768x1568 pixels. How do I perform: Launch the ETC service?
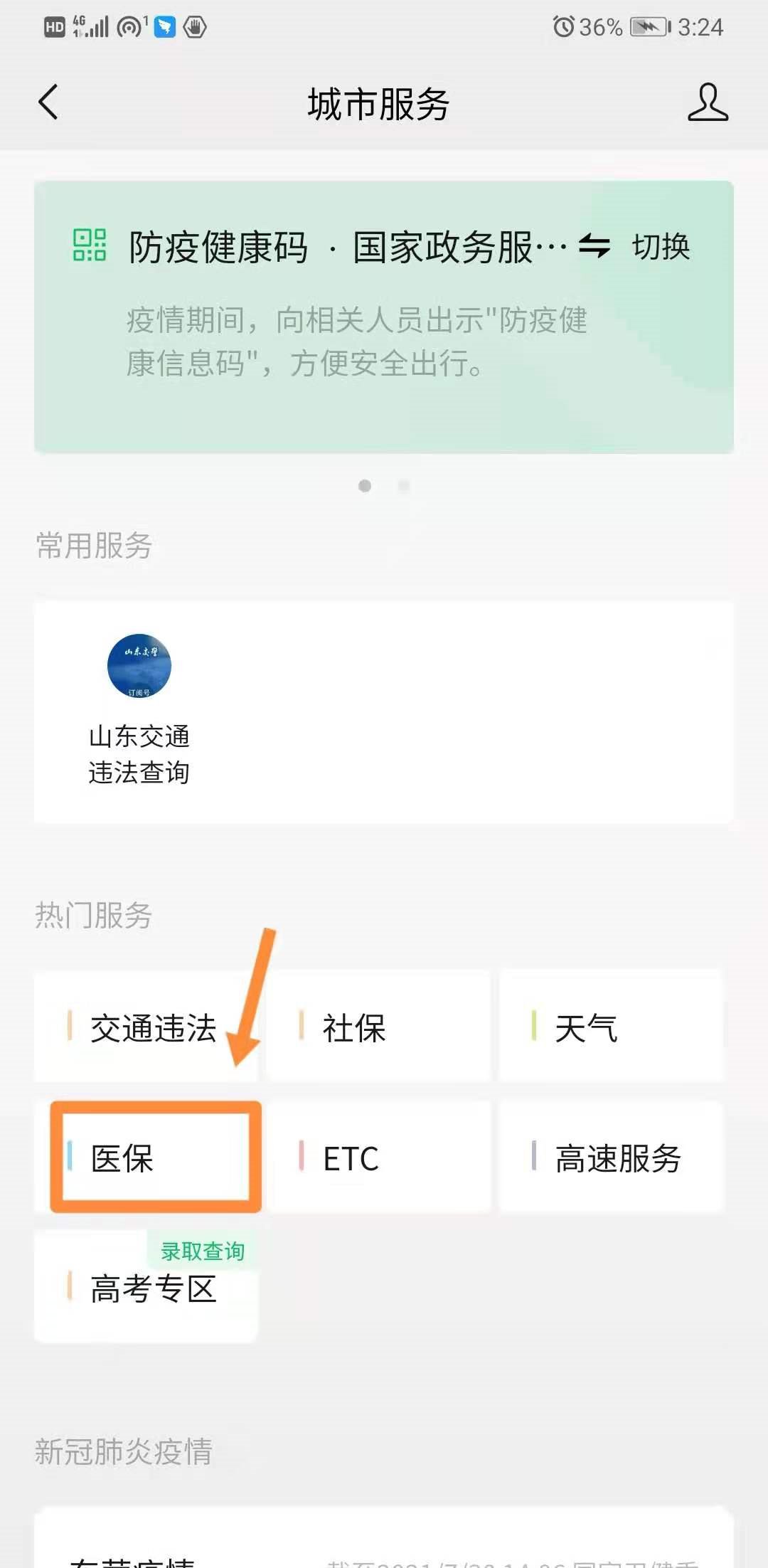pyautogui.click(x=378, y=1158)
